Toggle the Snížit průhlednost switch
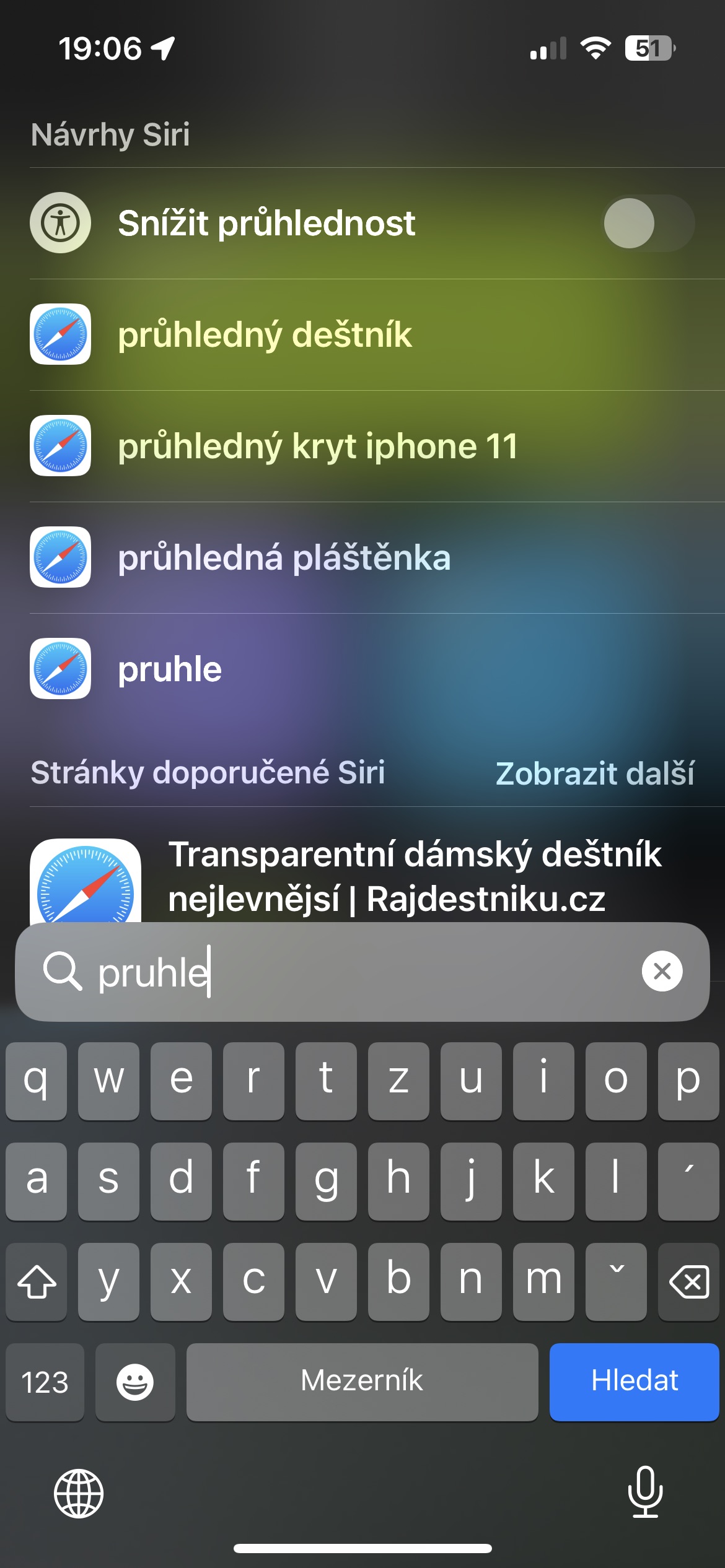This screenshot has width=725, height=1568. click(648, 223)
